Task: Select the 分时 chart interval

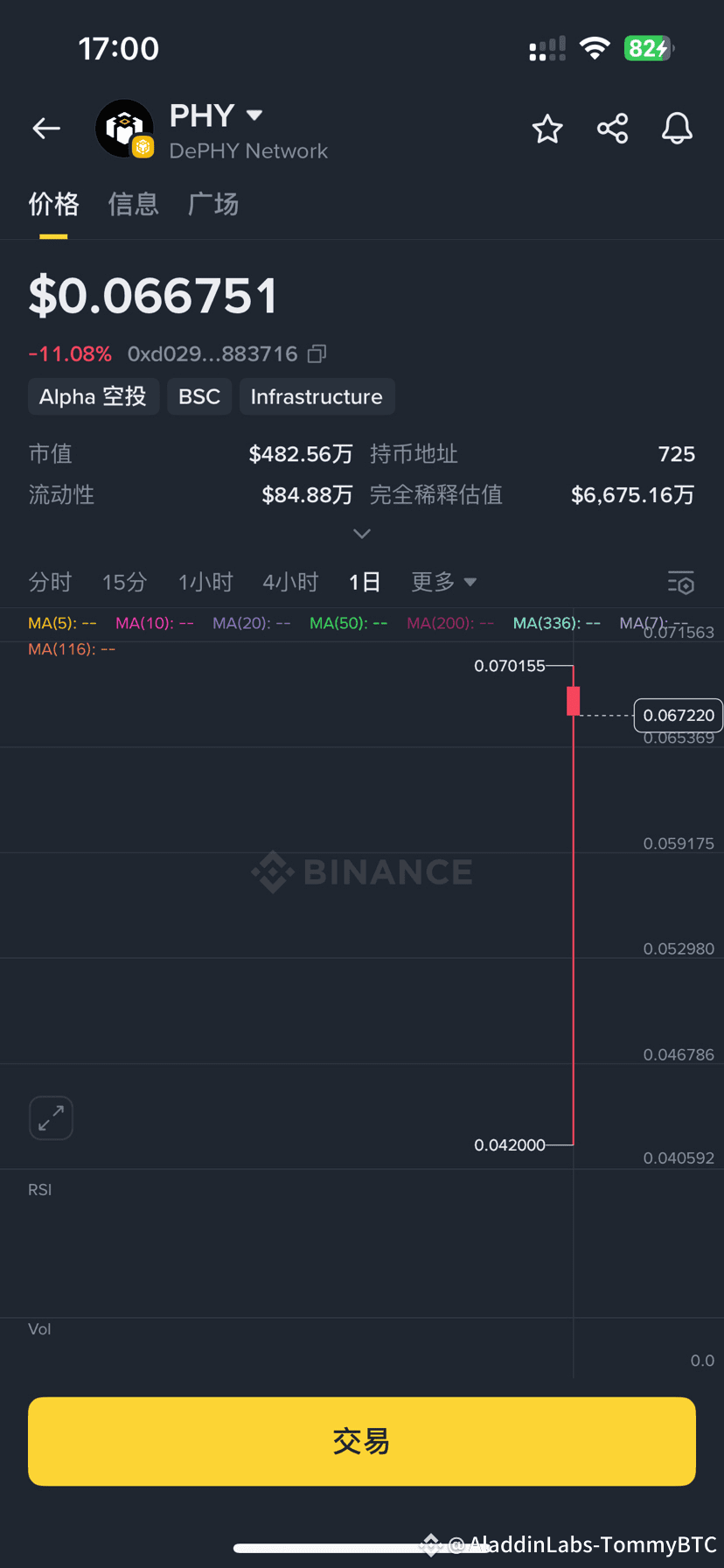Action: [x=50, y=582]
